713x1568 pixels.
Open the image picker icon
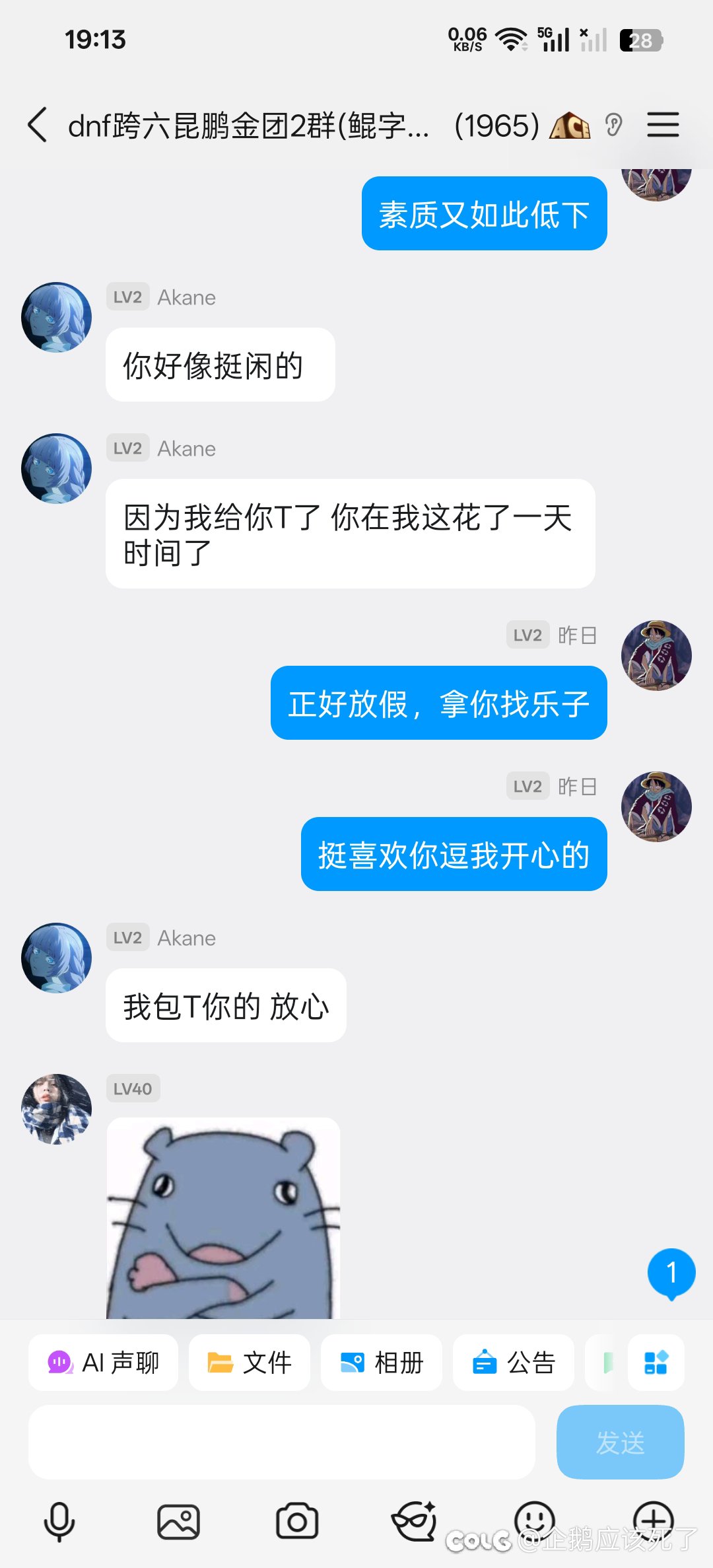click(x=178, y=1522)
